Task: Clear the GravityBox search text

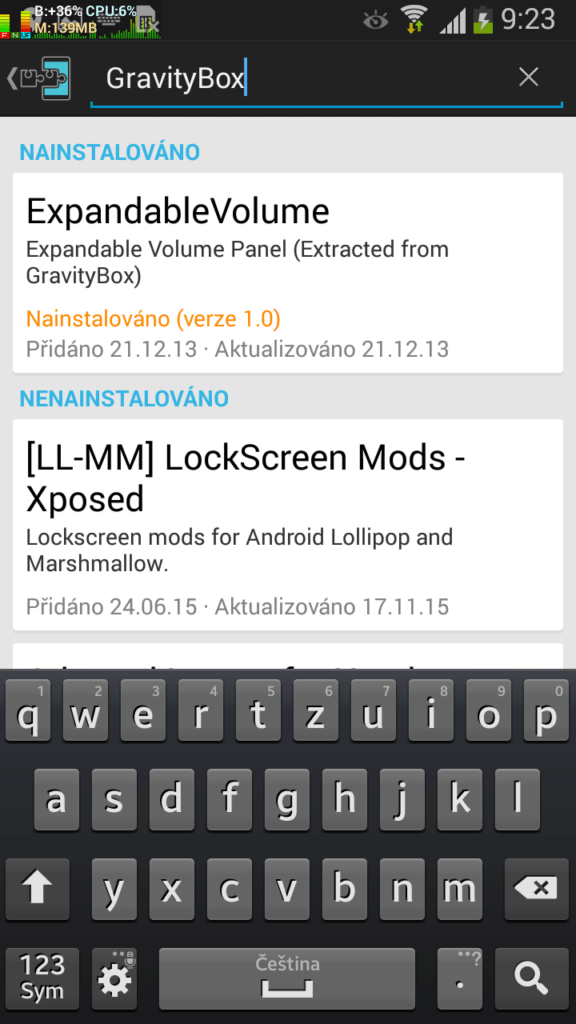Action: (x=528, y=77)
